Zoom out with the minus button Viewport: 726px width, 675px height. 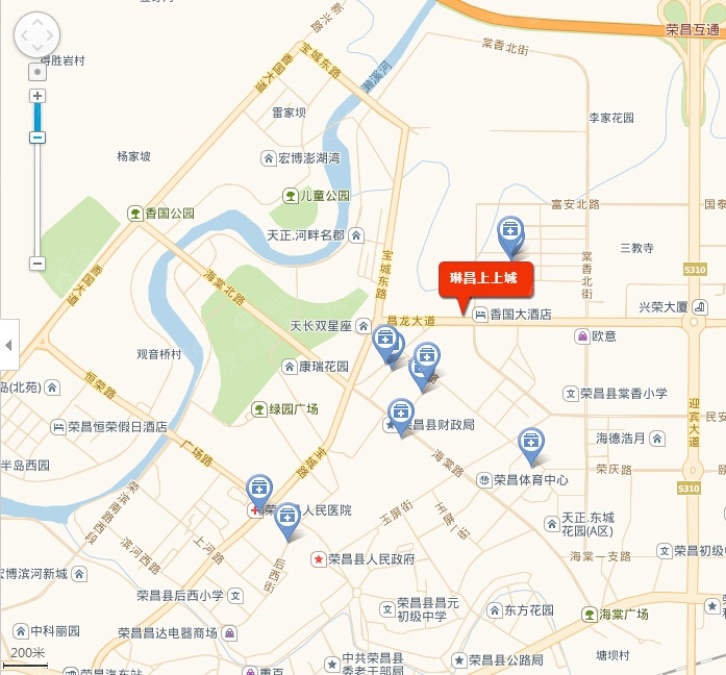[x=37, y=264]
